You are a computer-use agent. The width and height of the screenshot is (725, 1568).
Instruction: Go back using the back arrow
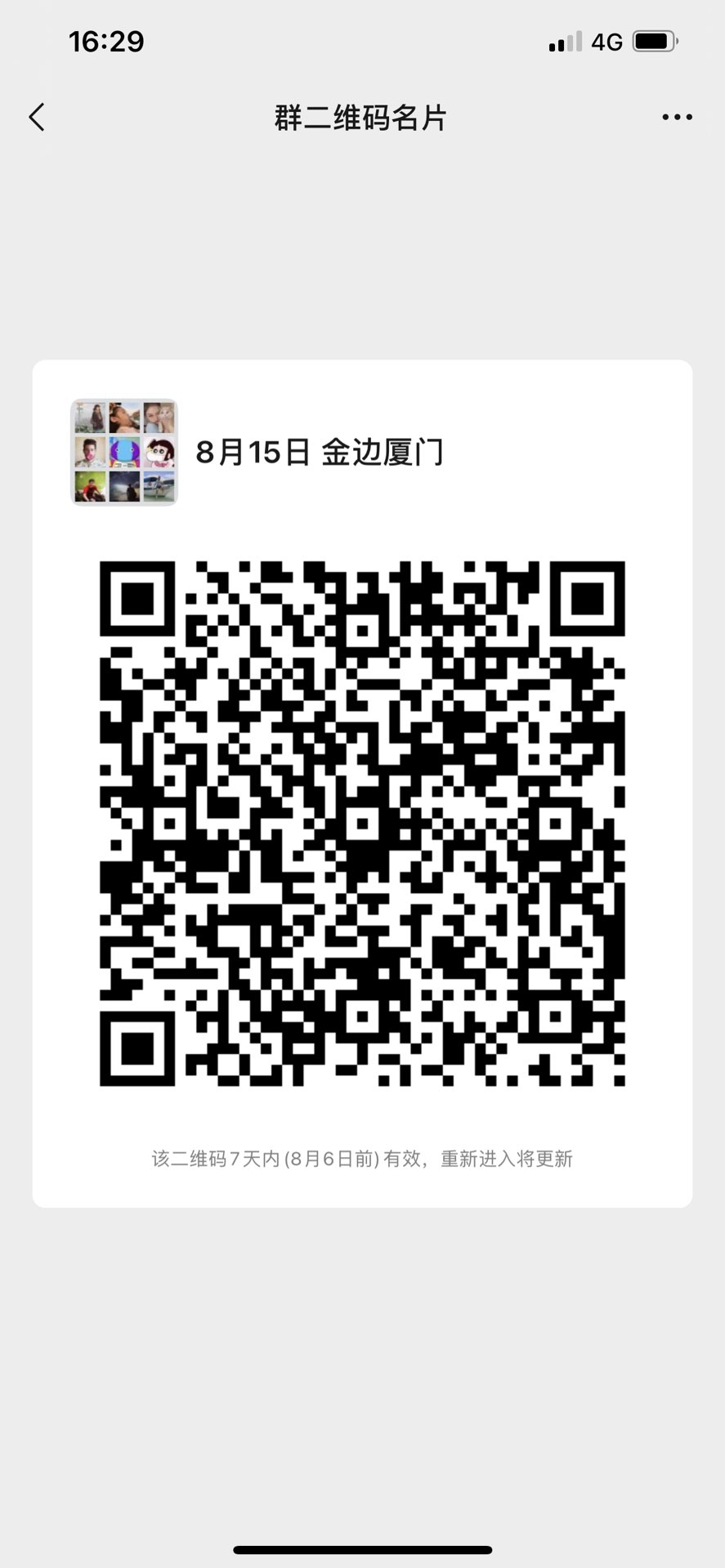coord(37,118)
